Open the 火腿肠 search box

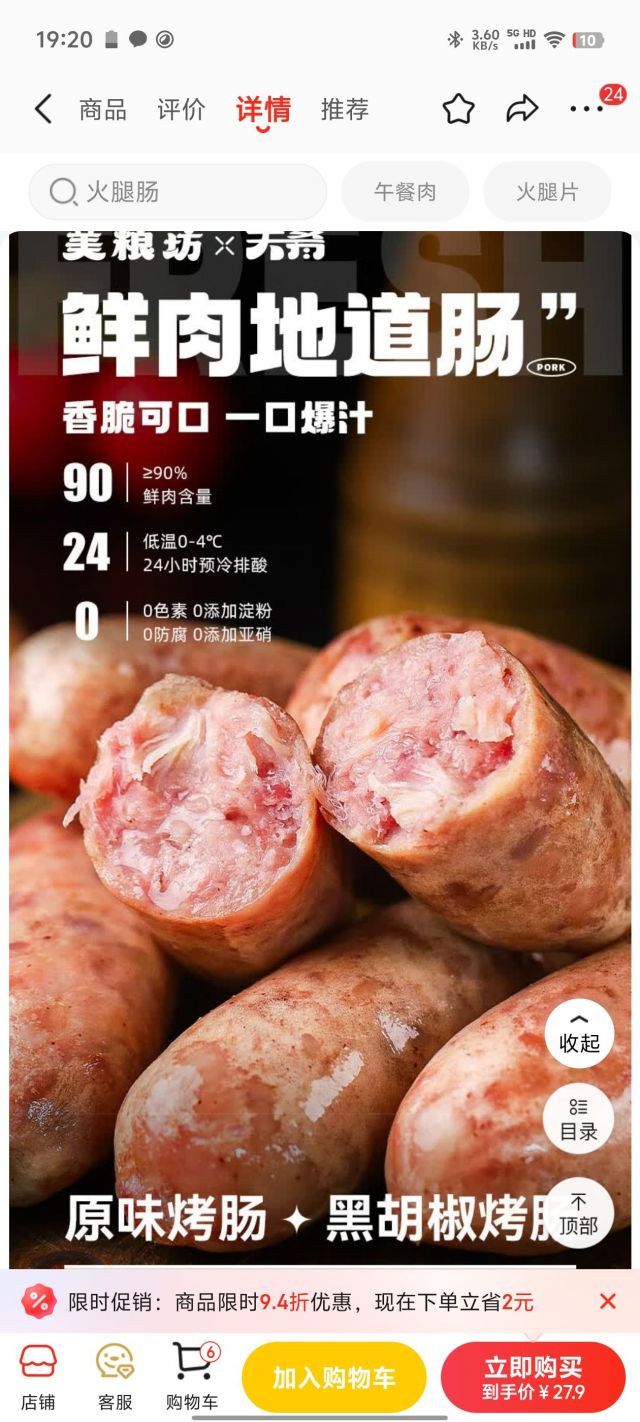pyautogui.click(x=178, y=192)
